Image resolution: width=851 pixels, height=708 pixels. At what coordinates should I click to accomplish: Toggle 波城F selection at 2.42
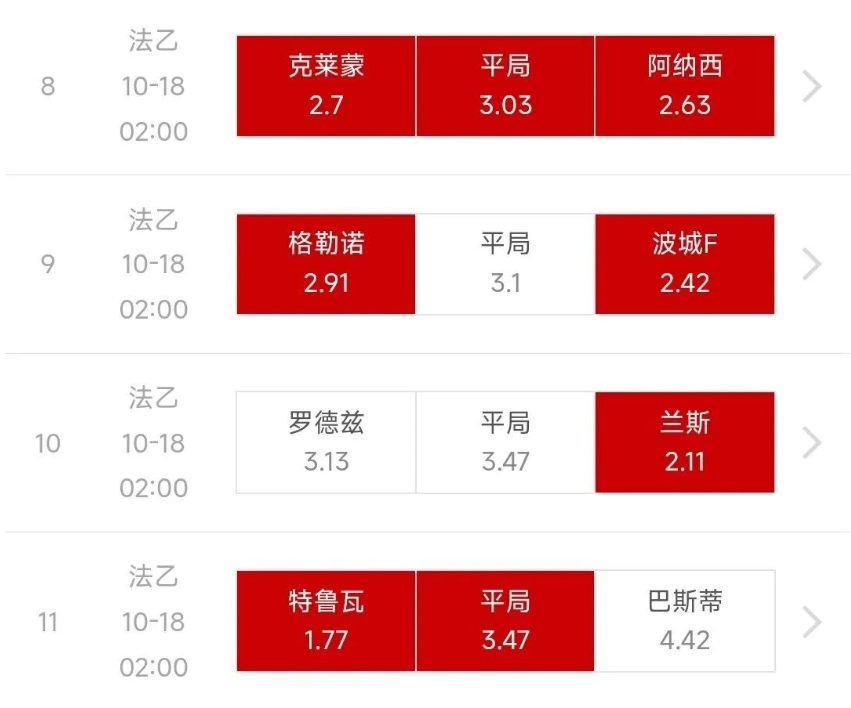(685, 264)
